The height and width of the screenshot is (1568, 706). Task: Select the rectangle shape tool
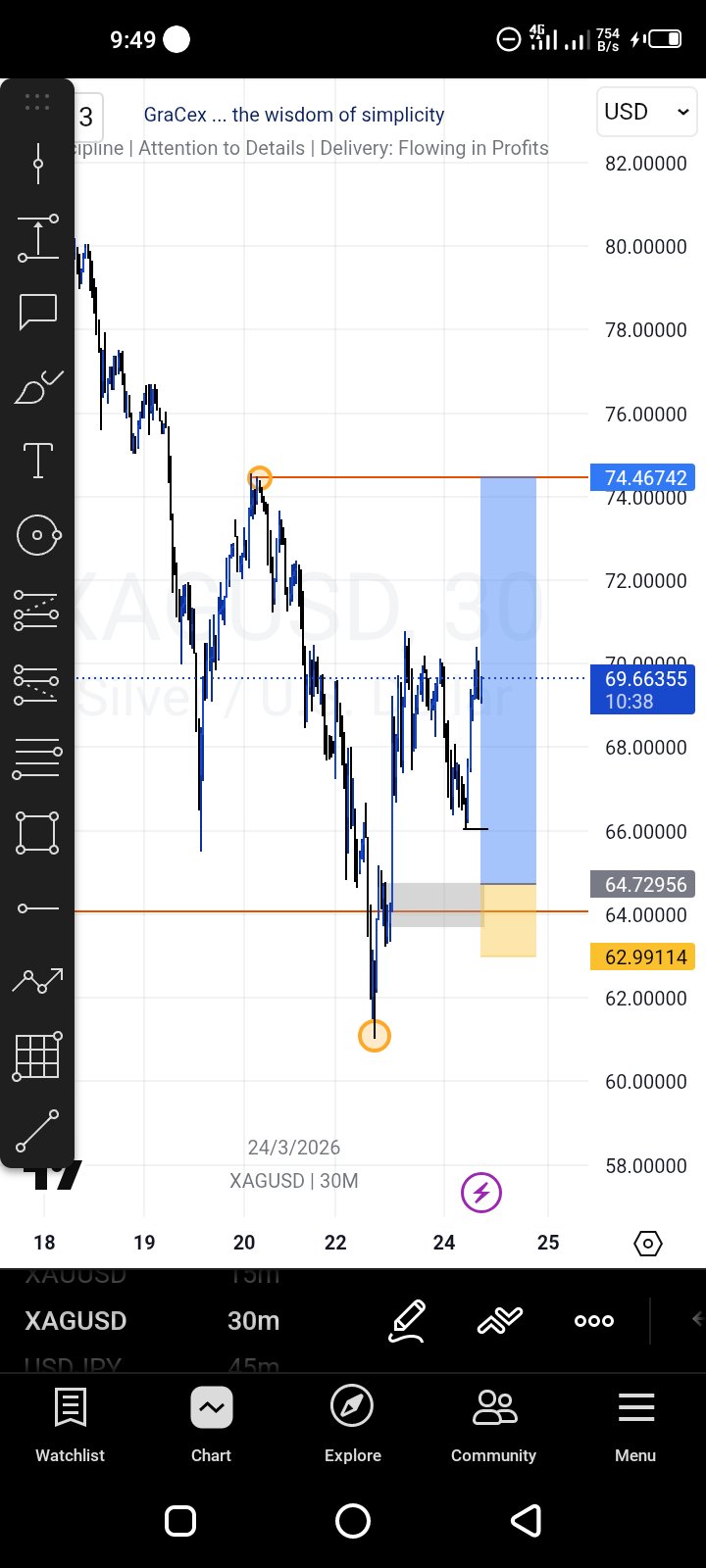click(38, 833)
